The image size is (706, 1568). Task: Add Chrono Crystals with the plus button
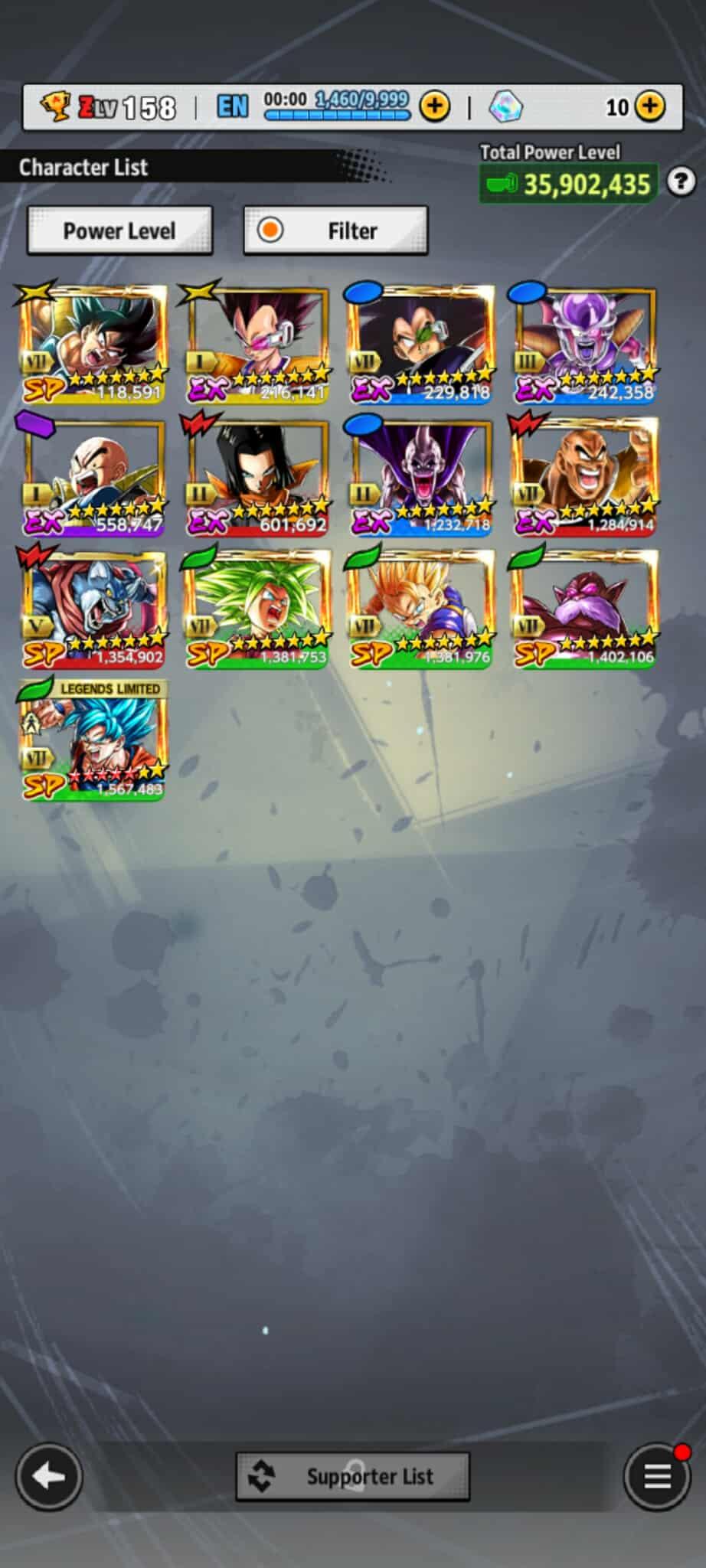(x=650, y=106)
